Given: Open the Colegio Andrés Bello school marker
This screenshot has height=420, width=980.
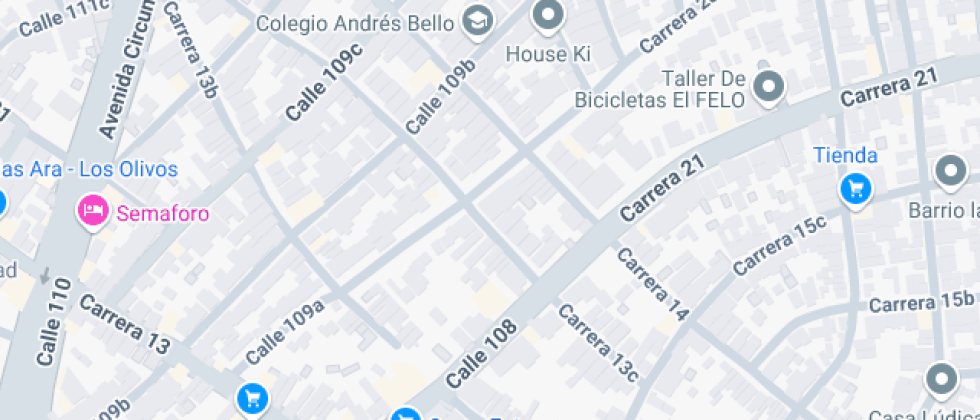Looking at the screenshot, I should [478, 23].
